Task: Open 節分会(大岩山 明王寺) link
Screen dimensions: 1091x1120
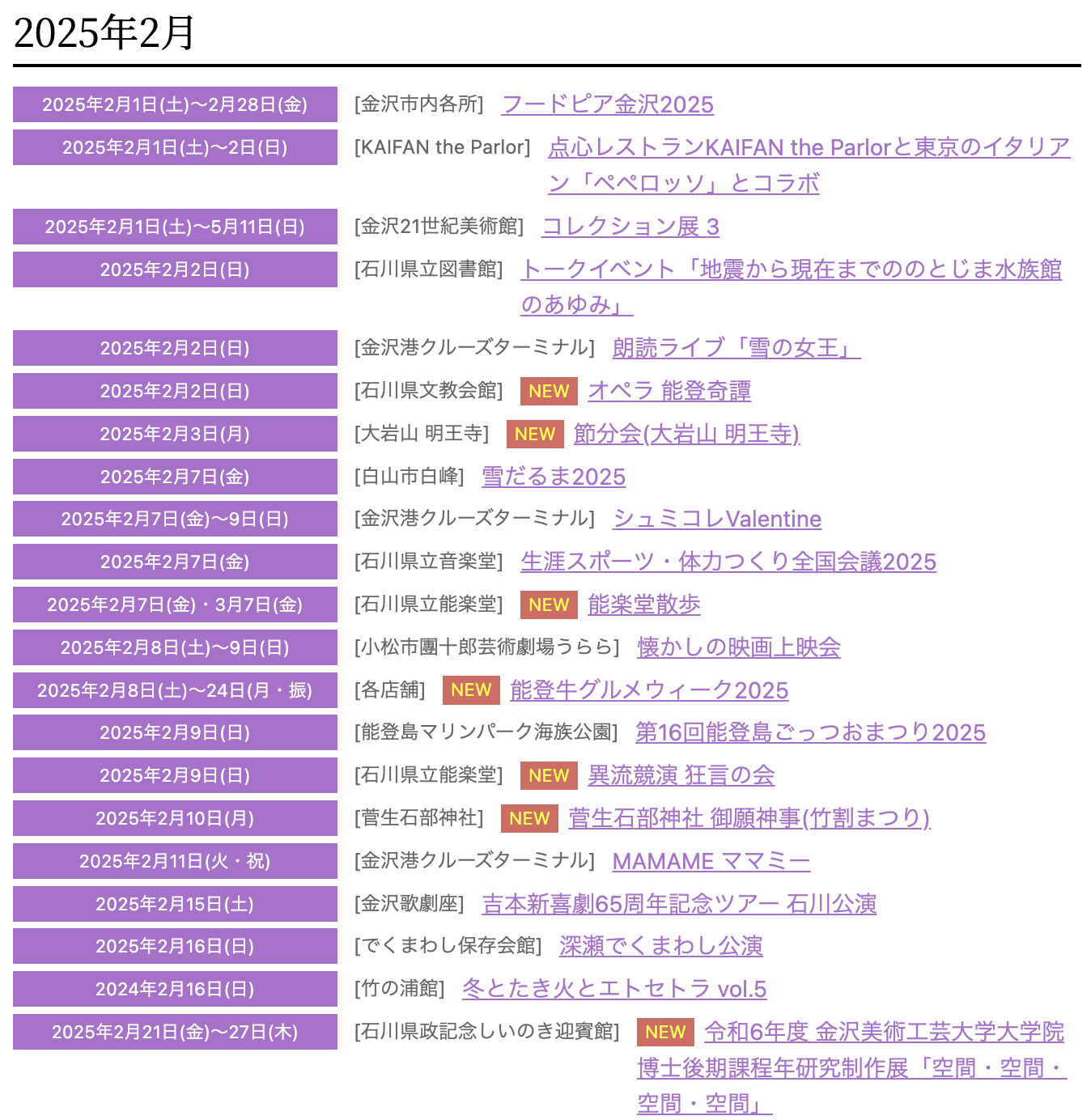Action: (x=686, y=434)
